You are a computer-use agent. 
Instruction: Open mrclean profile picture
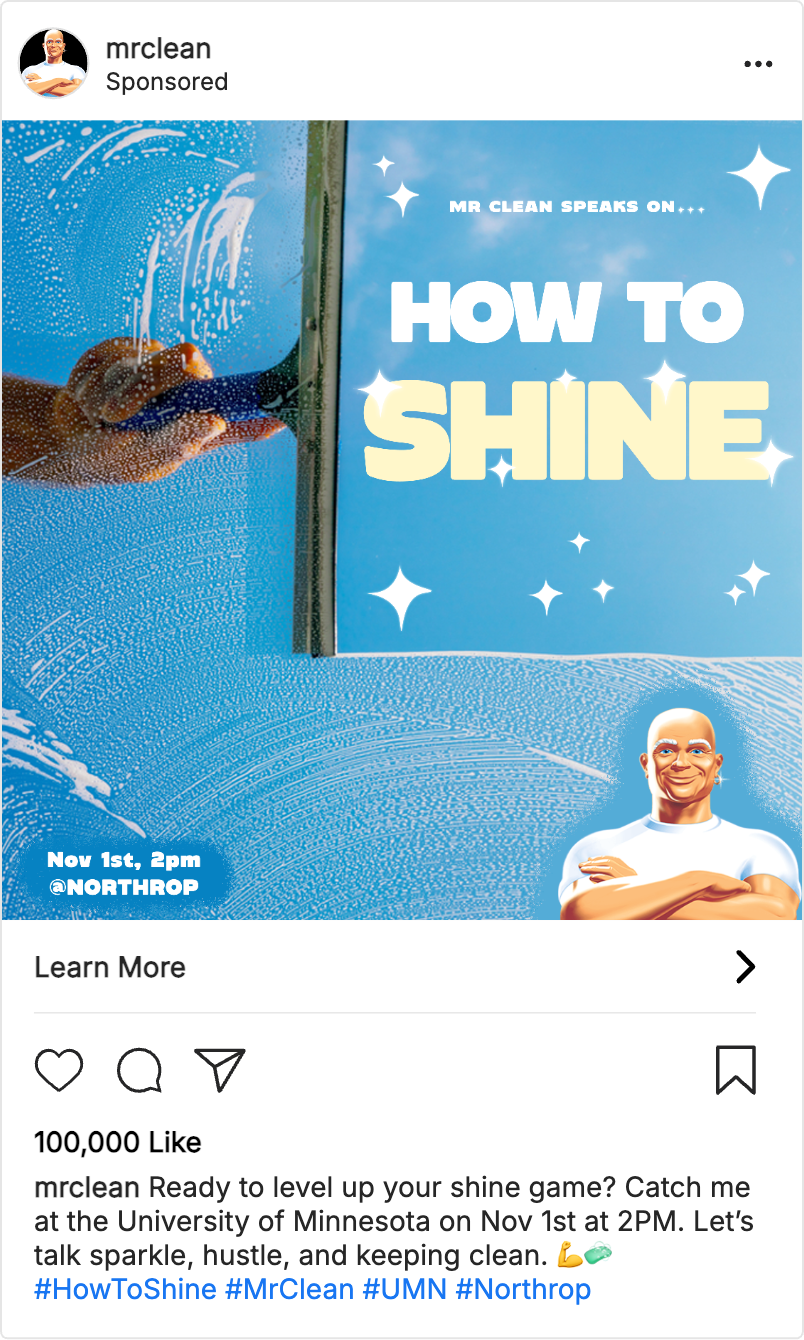click(x=51, y=63)
